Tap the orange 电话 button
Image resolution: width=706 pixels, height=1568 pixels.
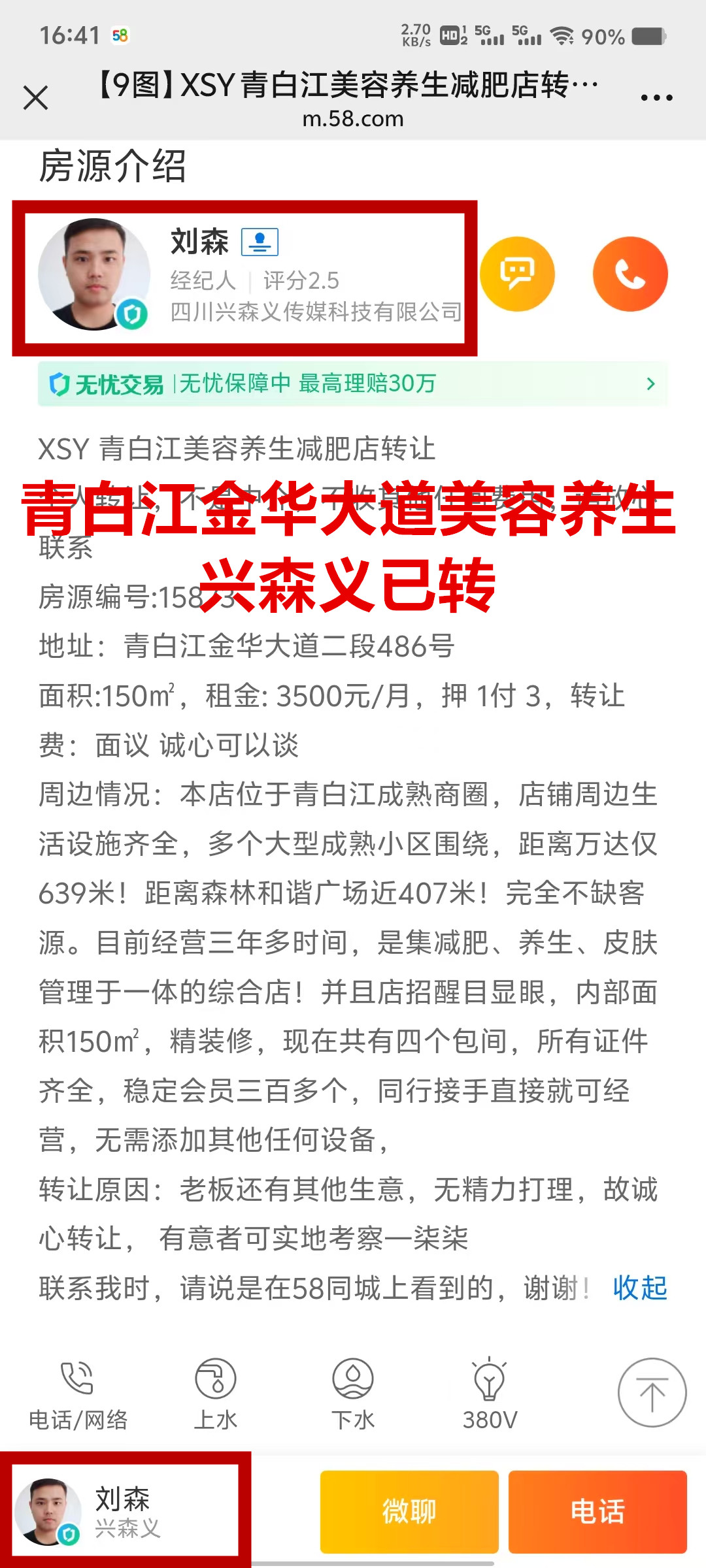(597, 1512)
